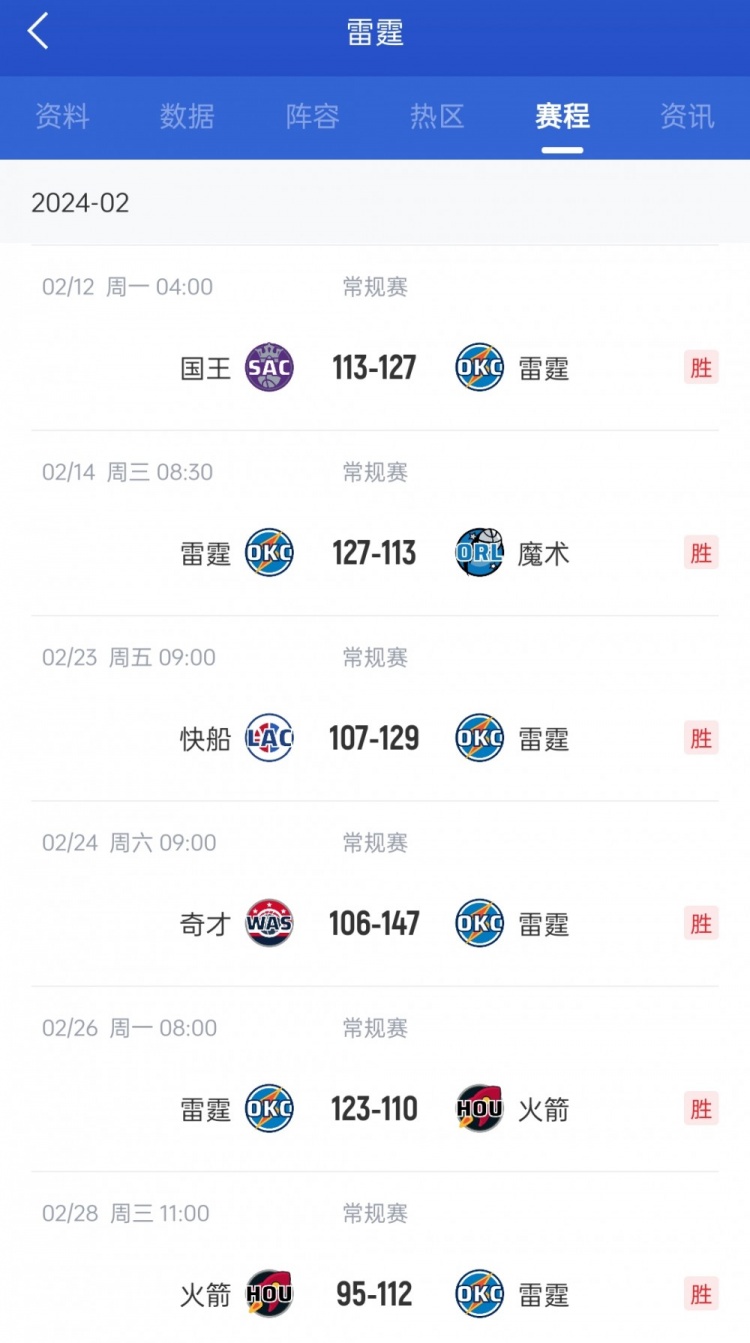Select the 热区 tab
The image size is (750, 1343).
click(437, 117)
